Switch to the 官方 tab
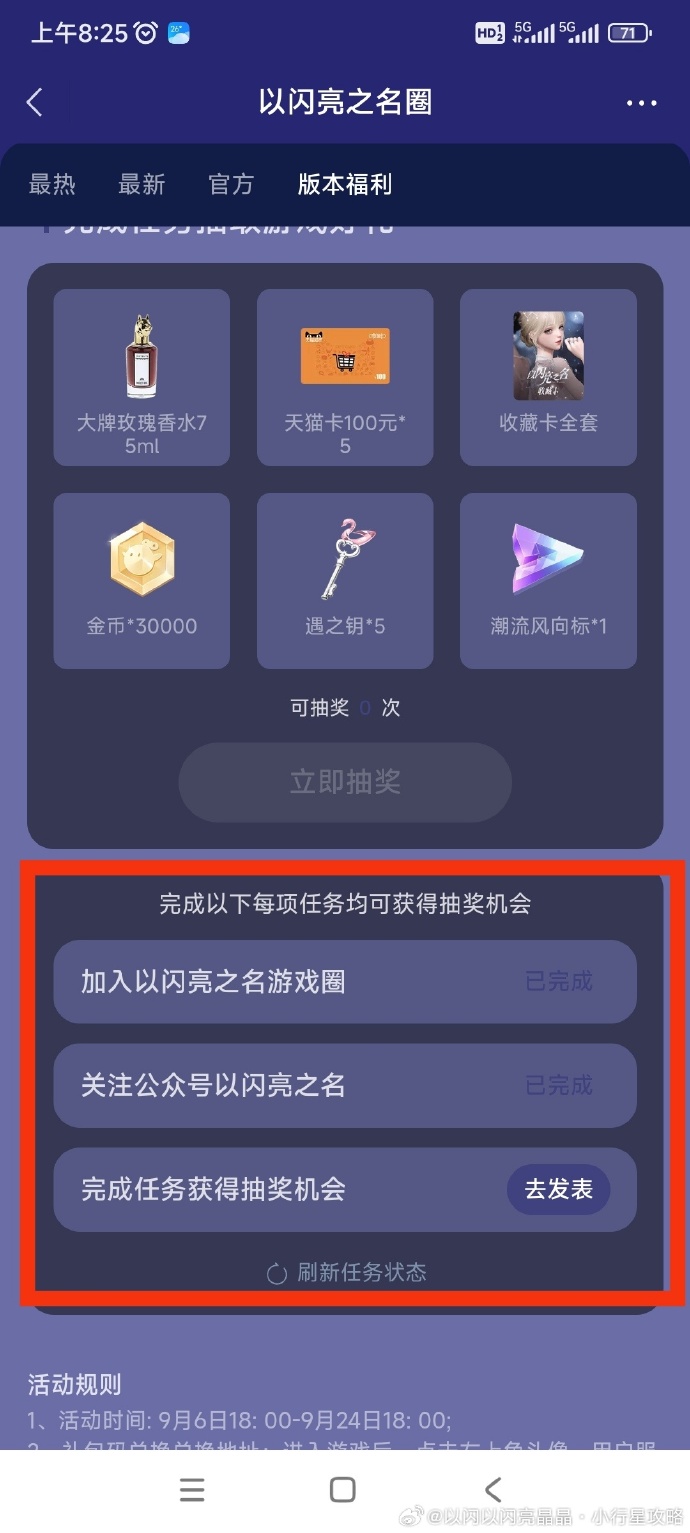The image size is (690, 1533). [231, 184]
